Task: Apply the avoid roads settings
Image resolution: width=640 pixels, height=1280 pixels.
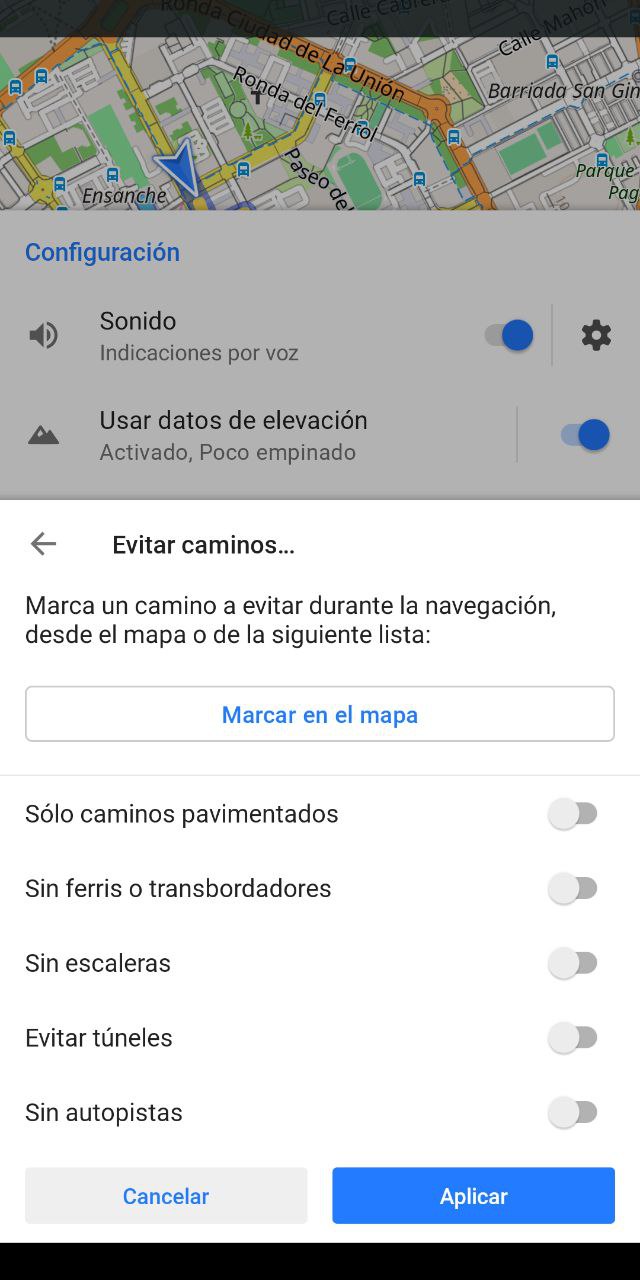Action: pyautogui.click(x=473, y=1196)
